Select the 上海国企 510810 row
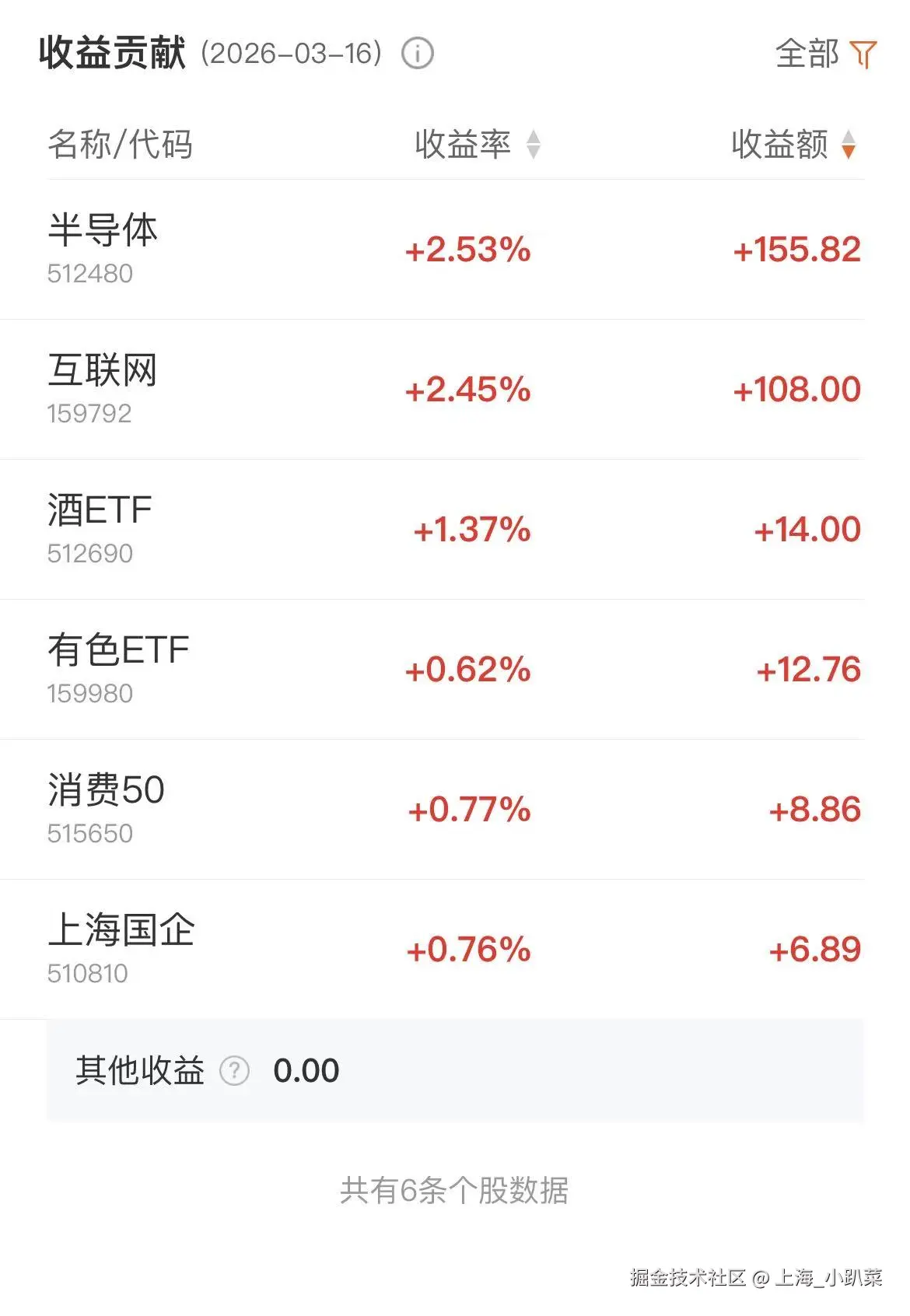 [x=233, y=948]
